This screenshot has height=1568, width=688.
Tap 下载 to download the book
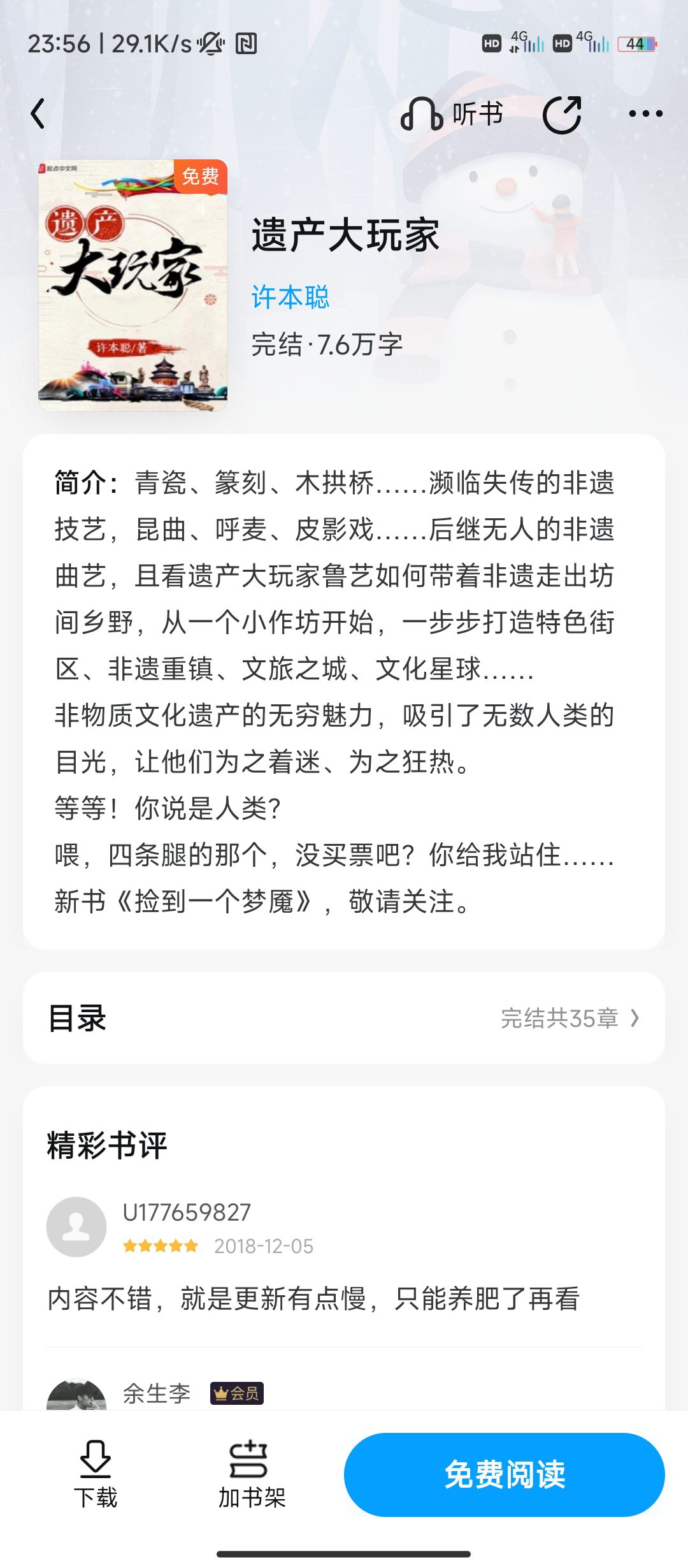click(96, 1474)
